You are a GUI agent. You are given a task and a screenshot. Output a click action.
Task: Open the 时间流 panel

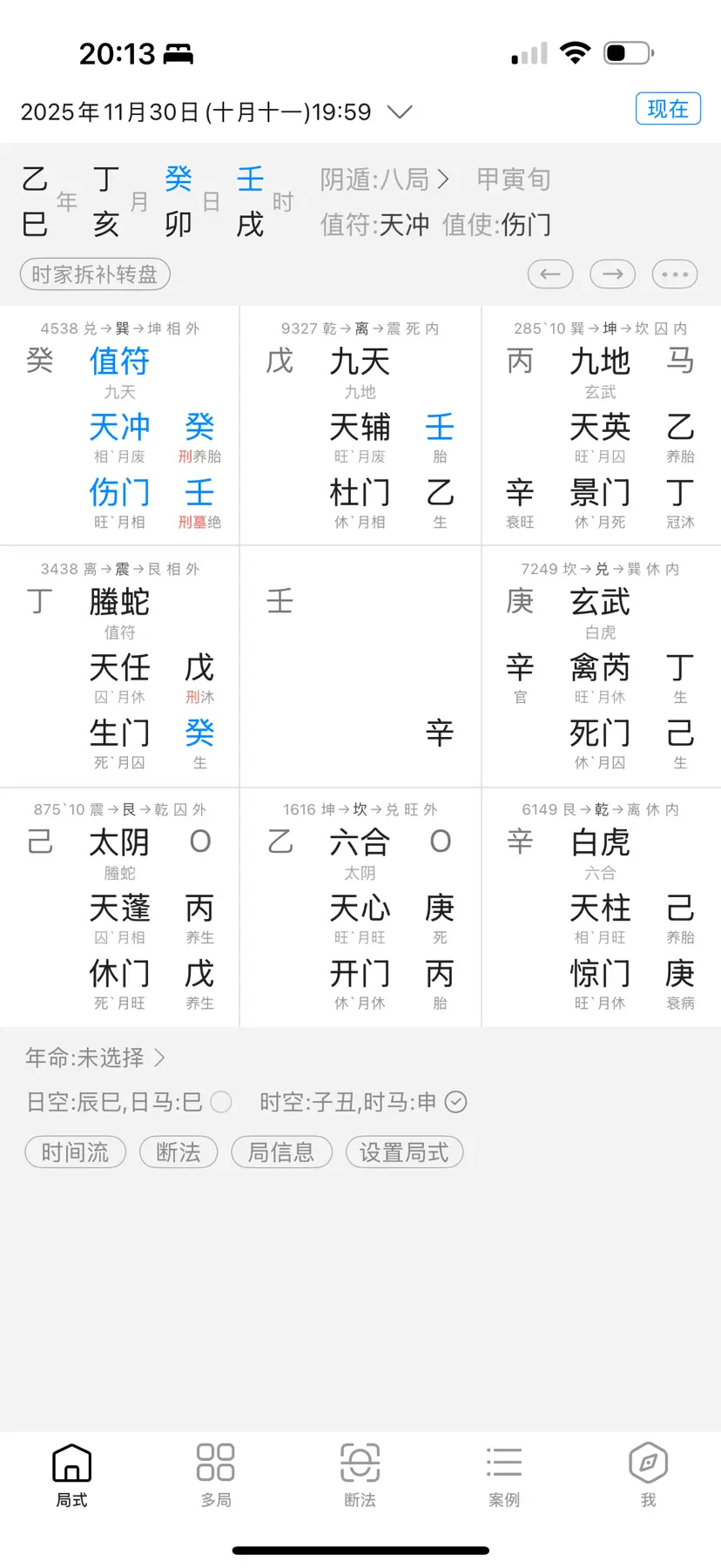pyautogui.click(x=75, y=1152)
